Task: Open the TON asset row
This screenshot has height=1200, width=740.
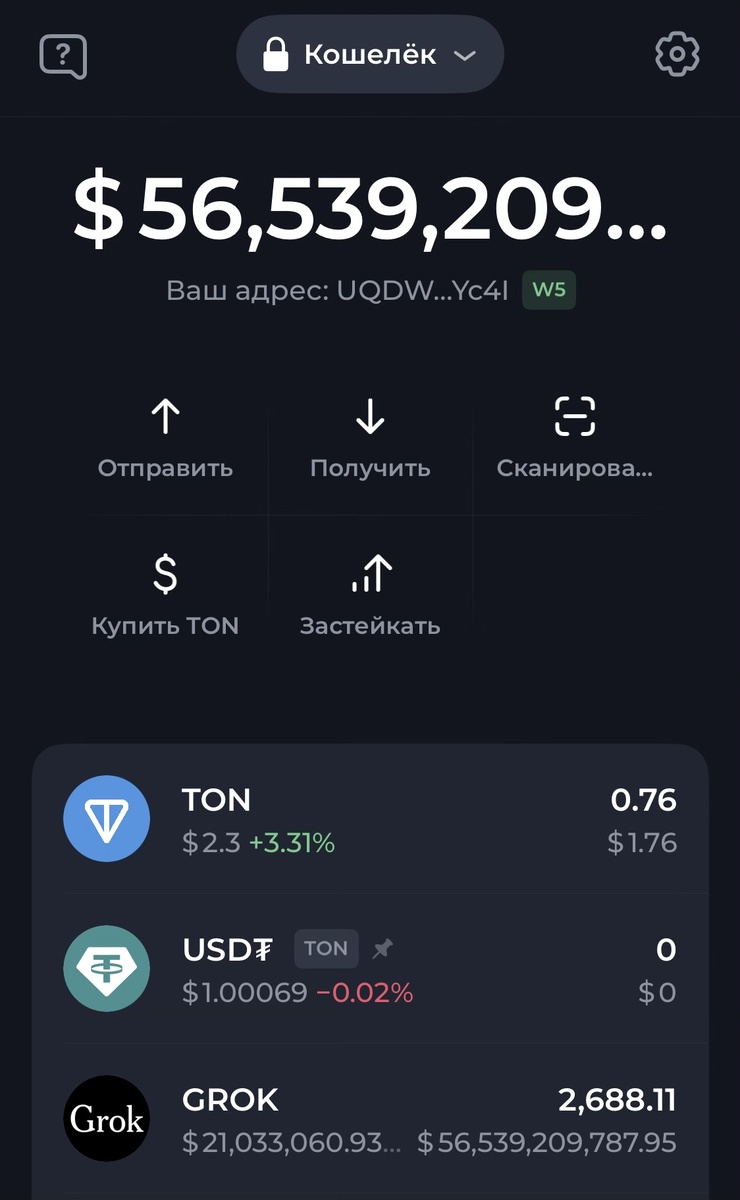Action: pos(370,820)
